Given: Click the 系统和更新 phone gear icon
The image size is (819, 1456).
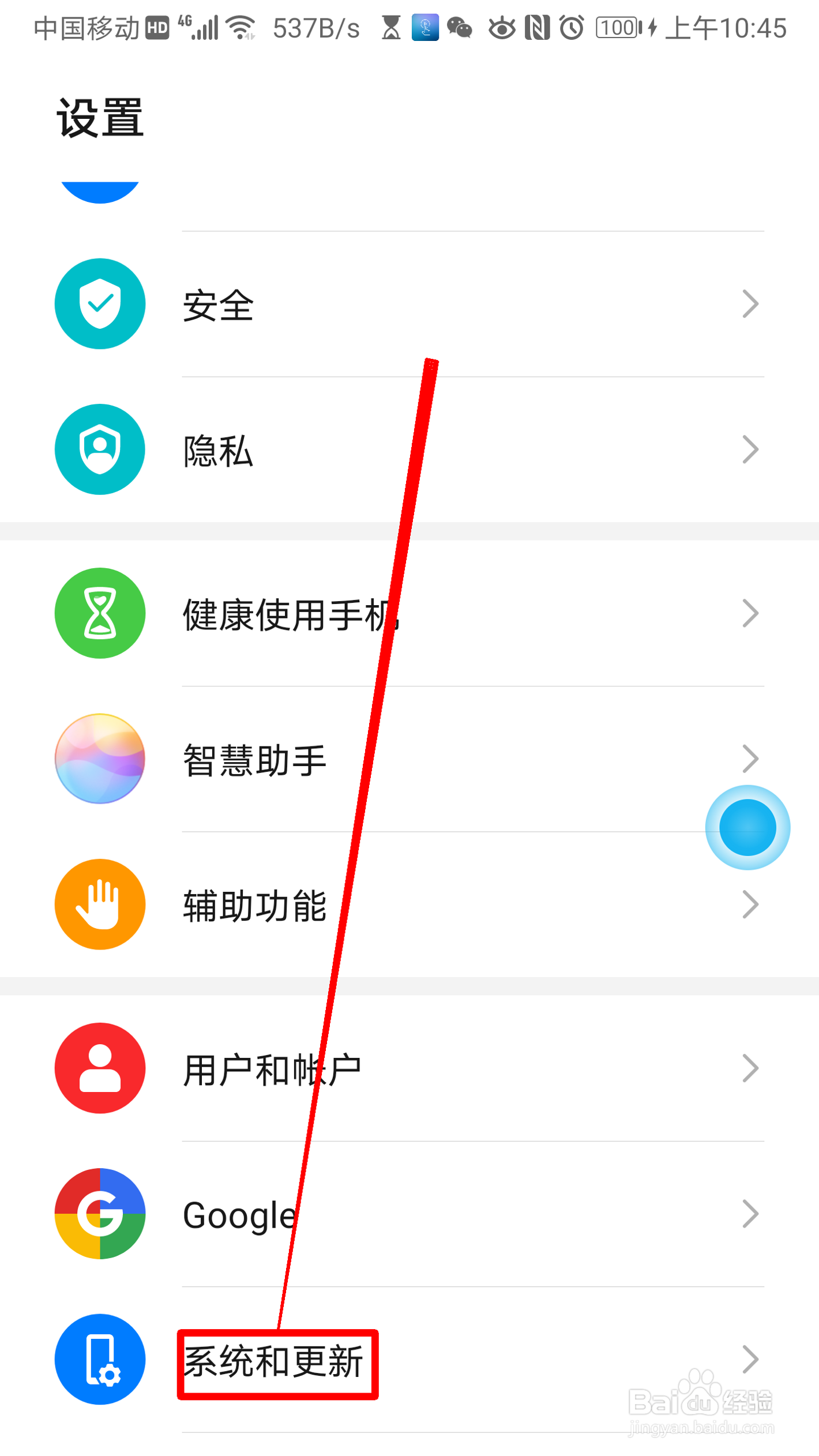Looking at the screenshot, I should point(100,1360).
